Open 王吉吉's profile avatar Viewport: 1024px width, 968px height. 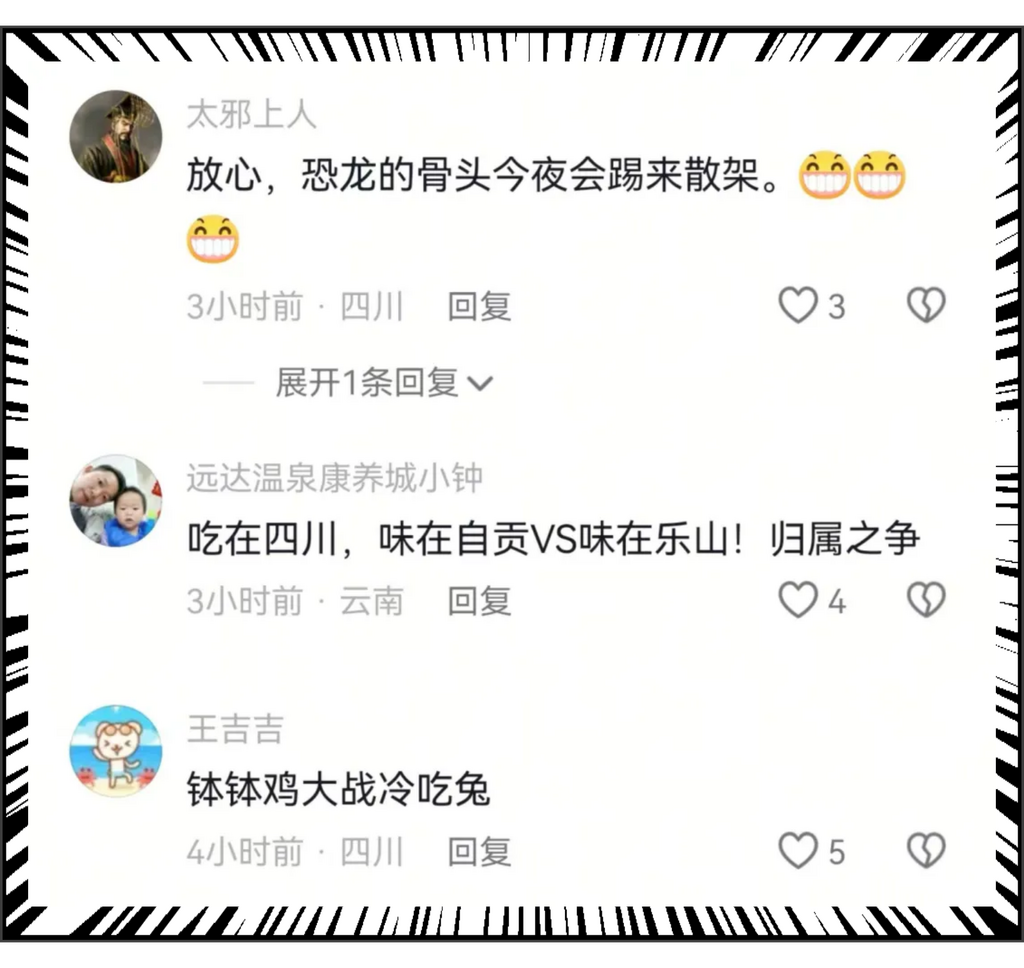click(115, 751)
